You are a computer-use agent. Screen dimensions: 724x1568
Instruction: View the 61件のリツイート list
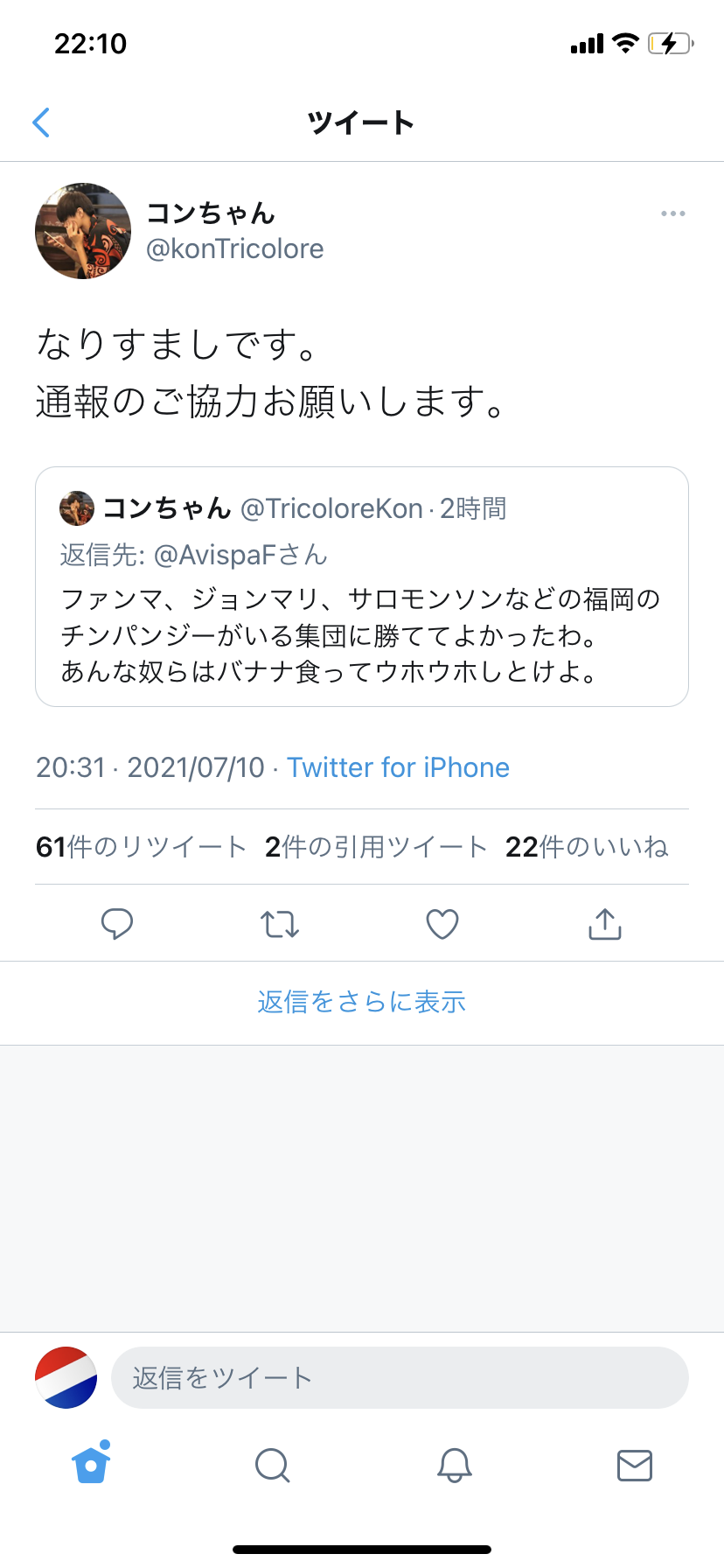141,847
